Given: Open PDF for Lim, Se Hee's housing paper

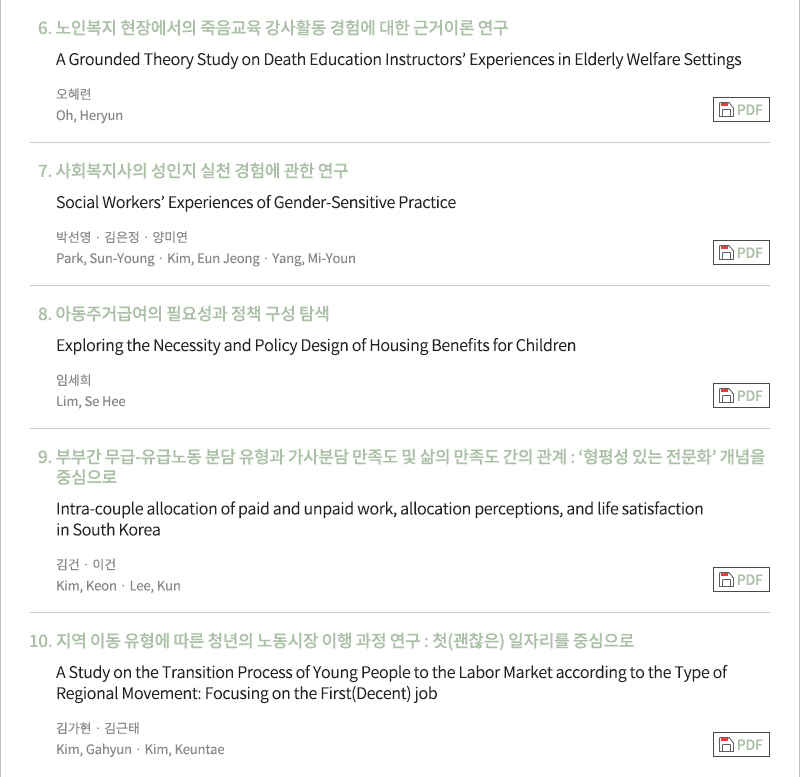Looking at the screenshot, I should [741, 396].
